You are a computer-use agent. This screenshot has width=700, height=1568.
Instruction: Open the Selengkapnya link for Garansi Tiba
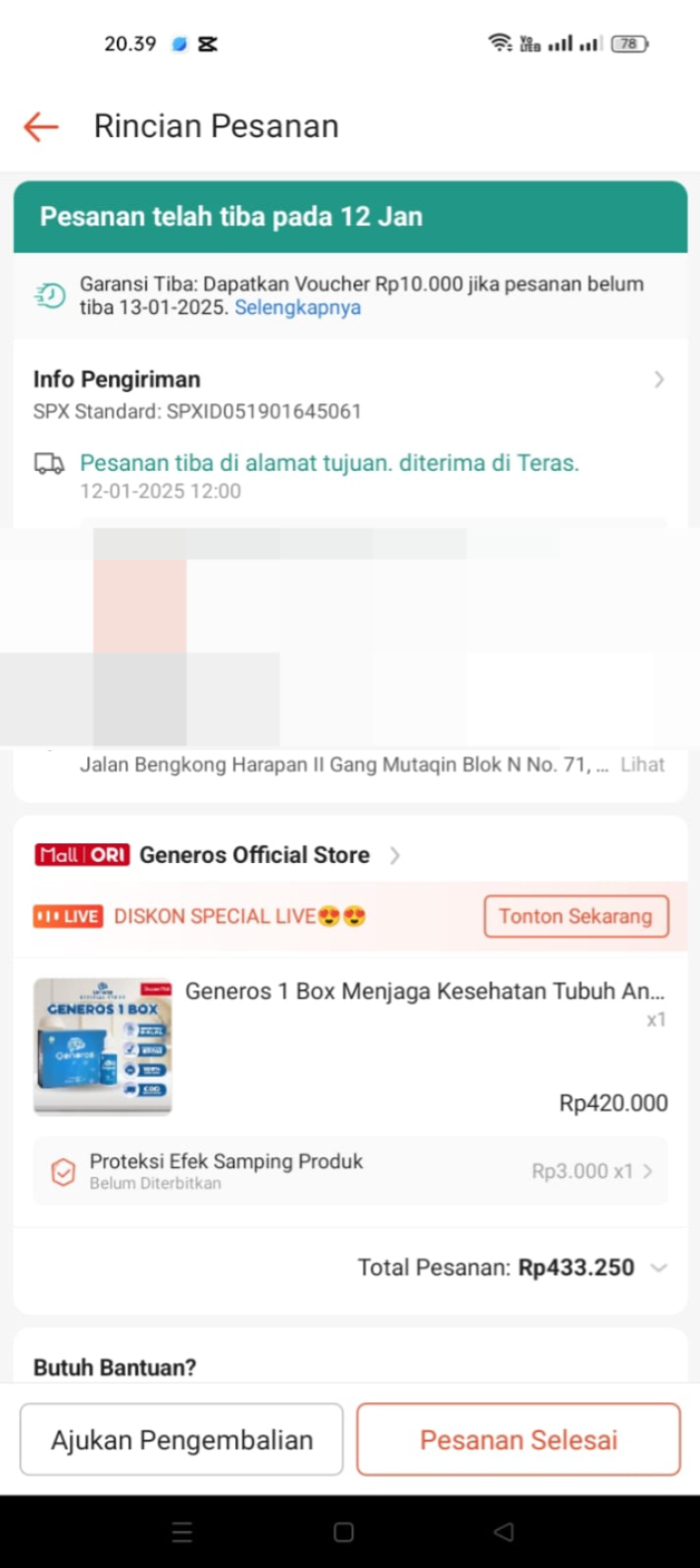pyautogui.click(x=297, y=308)
